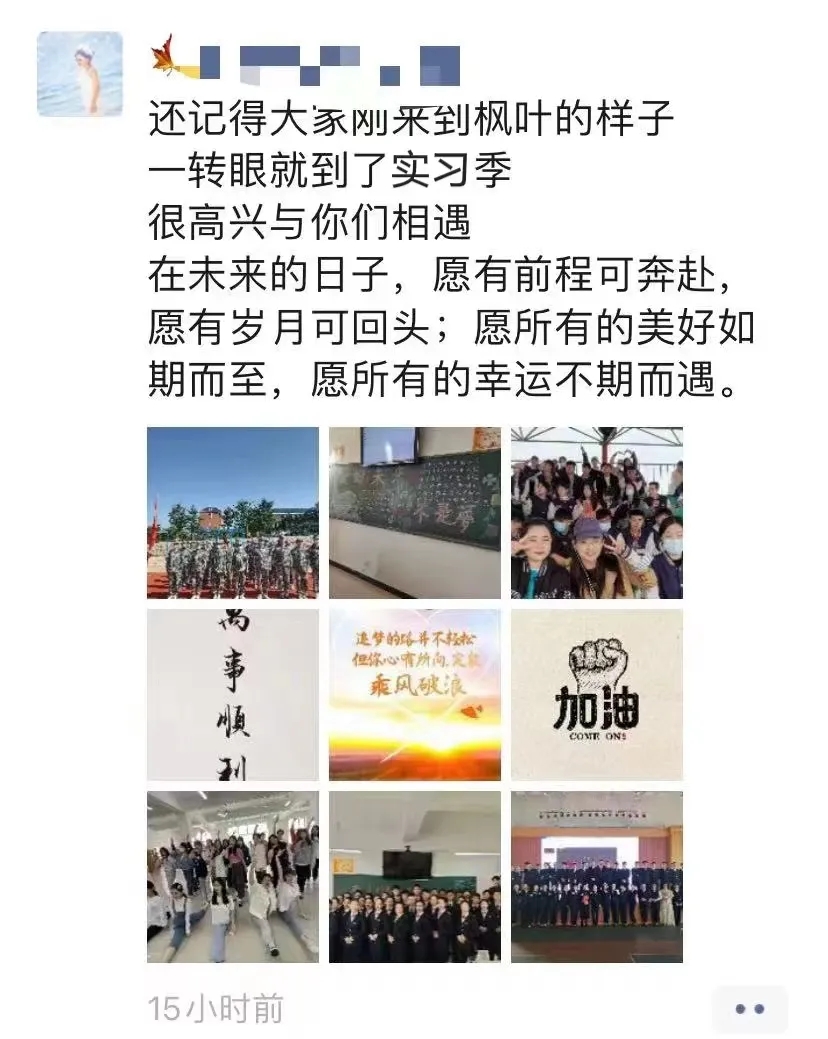The width and height of the screenshot is (828, 1039).
Task: Open the selfie crowd photo with masks
Action: (597, 513)
